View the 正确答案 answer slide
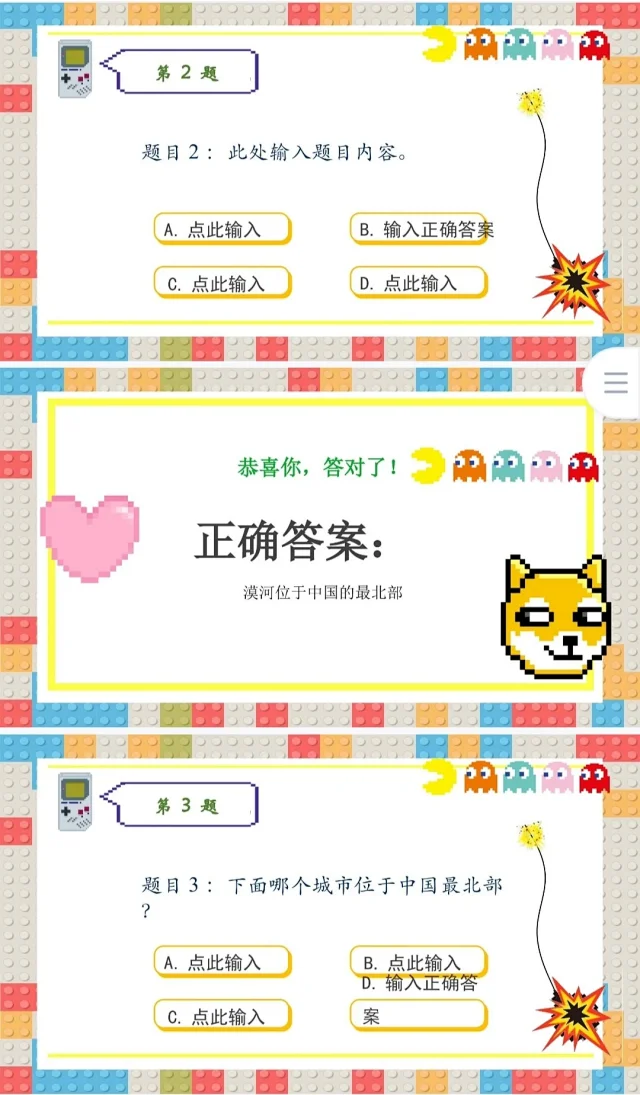The width and height of the screenshot is (640, 1095). click(x=320, y=547)
